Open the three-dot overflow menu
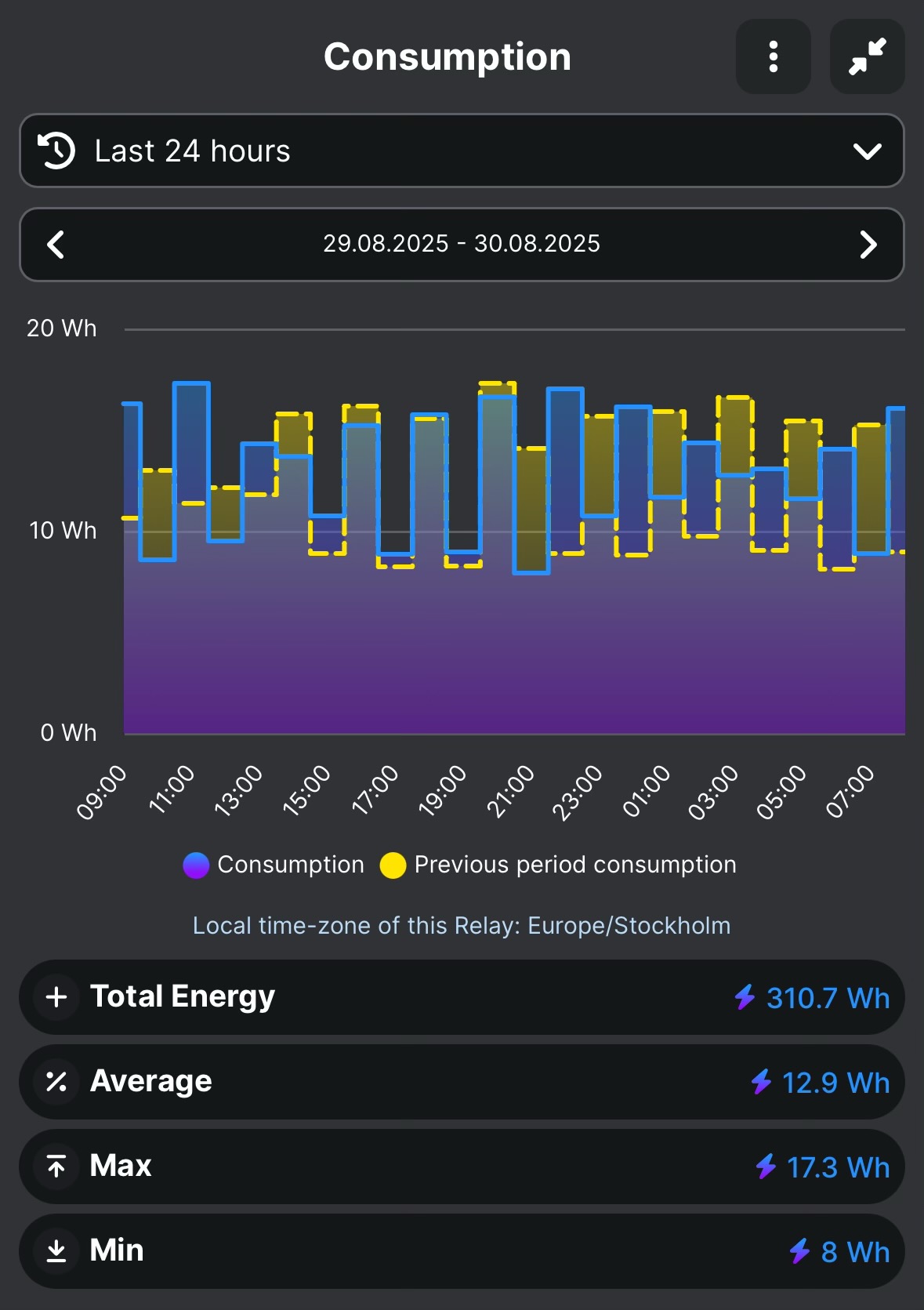Image resolution: width=924 pixels, height=1310 pixels. 773,56
